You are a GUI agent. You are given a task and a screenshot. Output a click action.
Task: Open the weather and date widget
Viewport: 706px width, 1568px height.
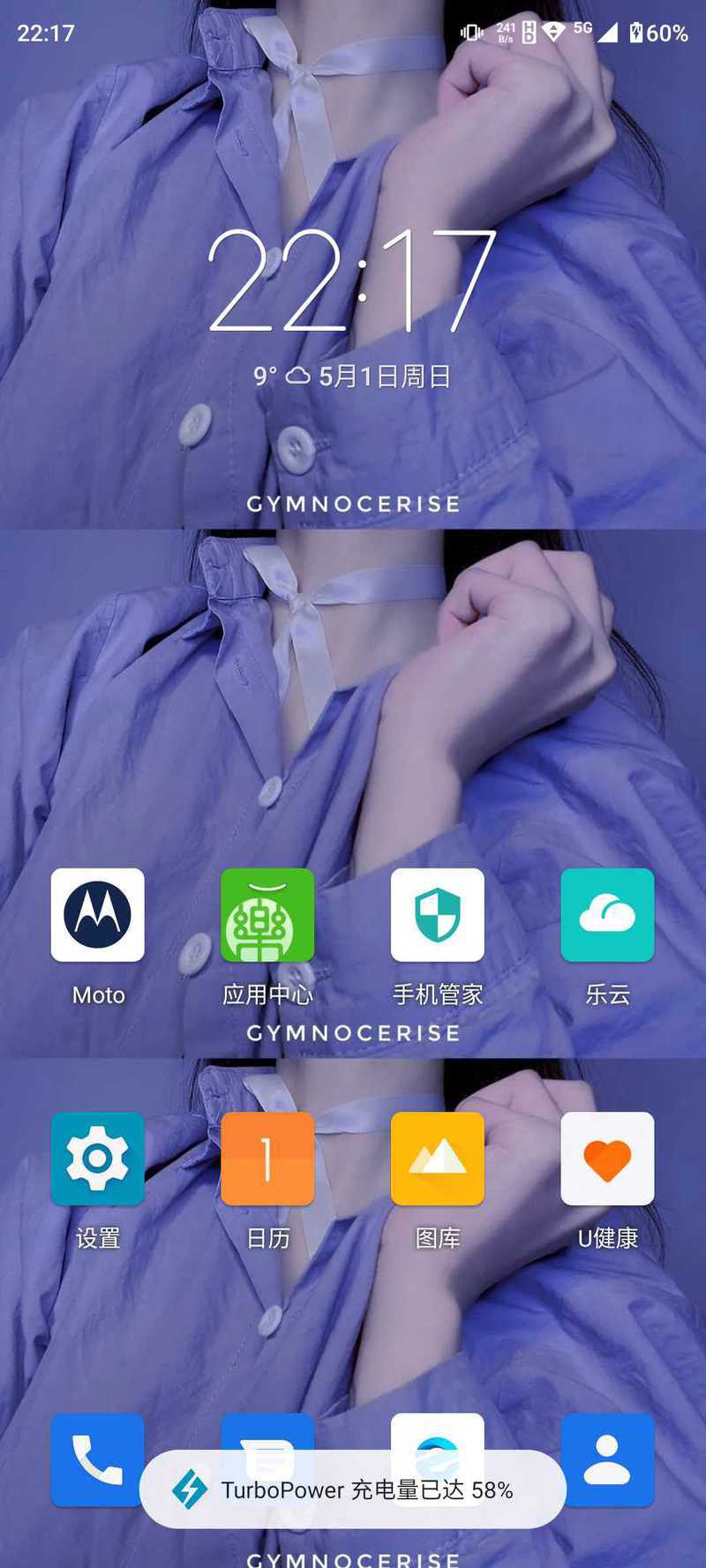[352, 377]
